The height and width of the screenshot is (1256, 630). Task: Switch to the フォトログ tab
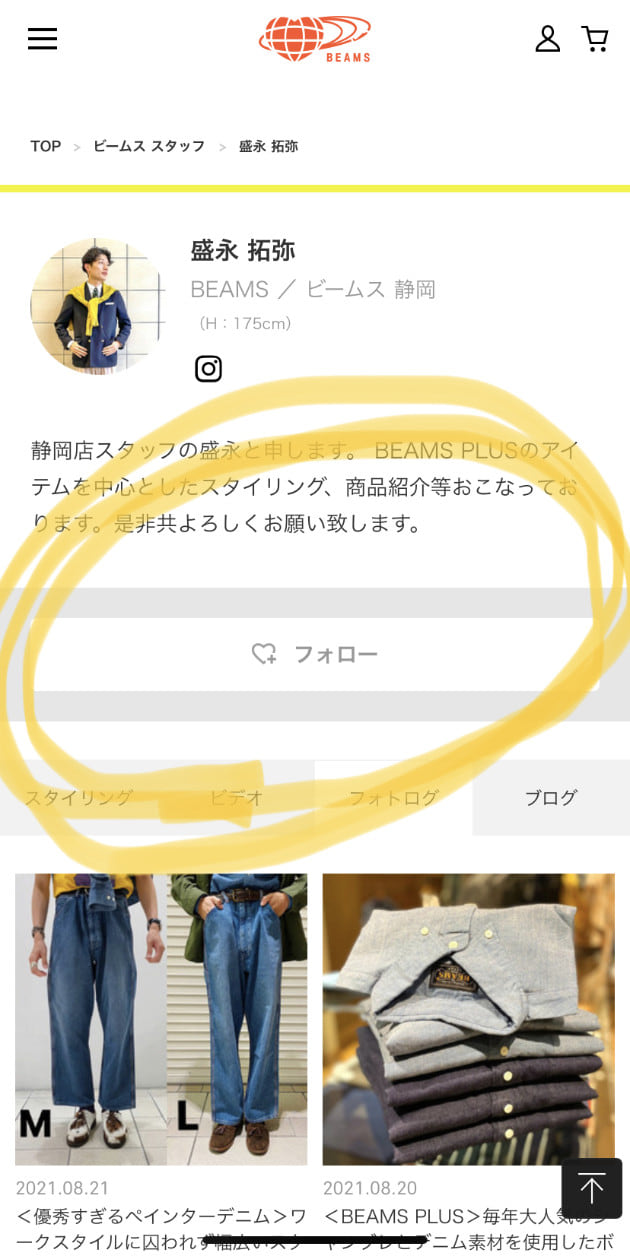[393, 797]
